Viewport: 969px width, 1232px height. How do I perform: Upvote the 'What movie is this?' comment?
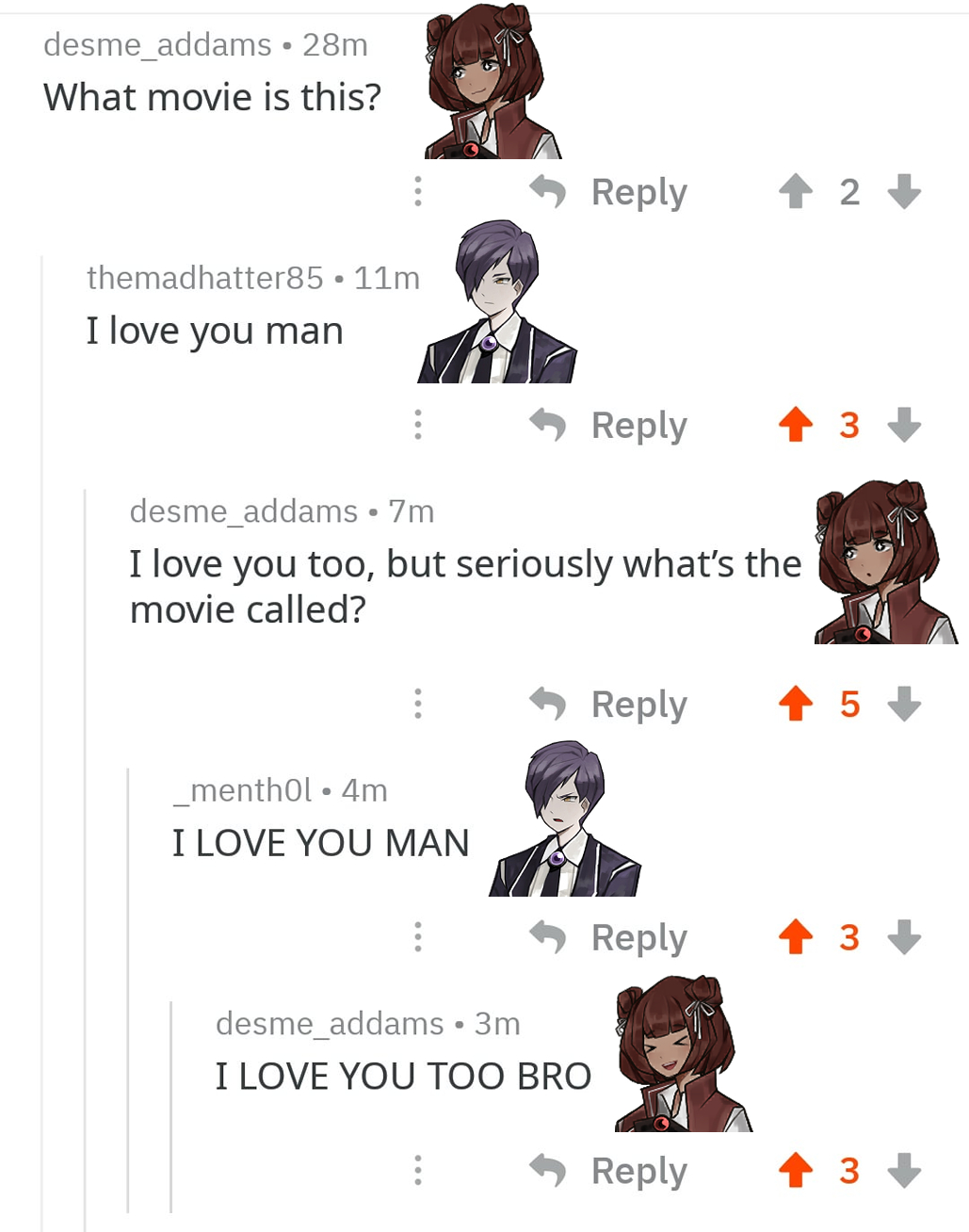796,192
